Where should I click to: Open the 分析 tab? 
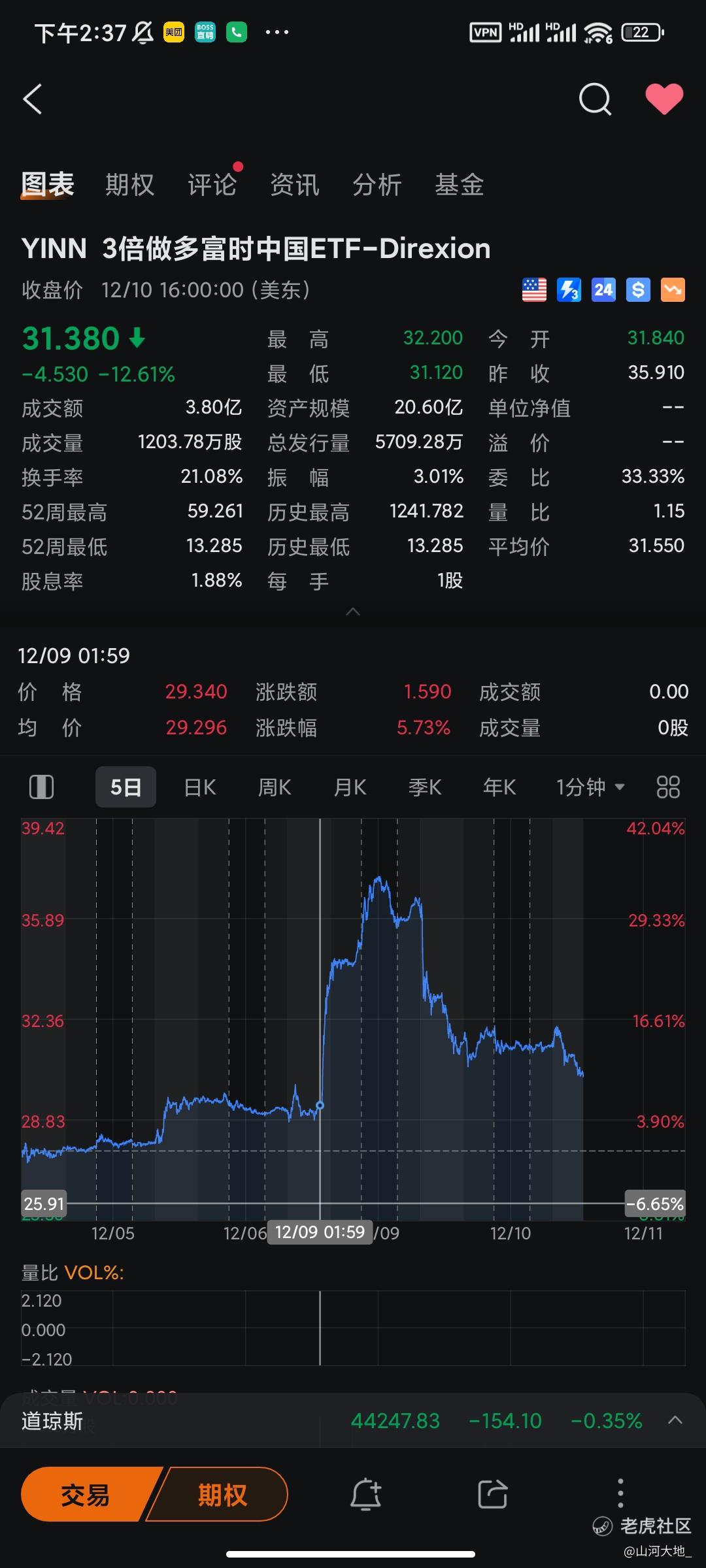pos(377,185)
